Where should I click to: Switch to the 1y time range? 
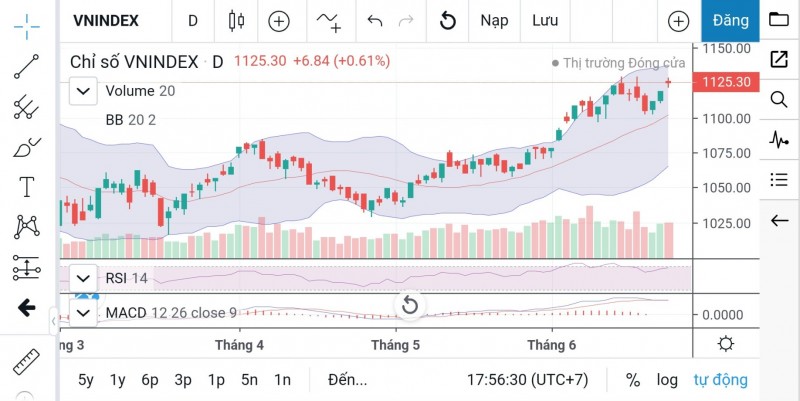click(x=118, y=380)
